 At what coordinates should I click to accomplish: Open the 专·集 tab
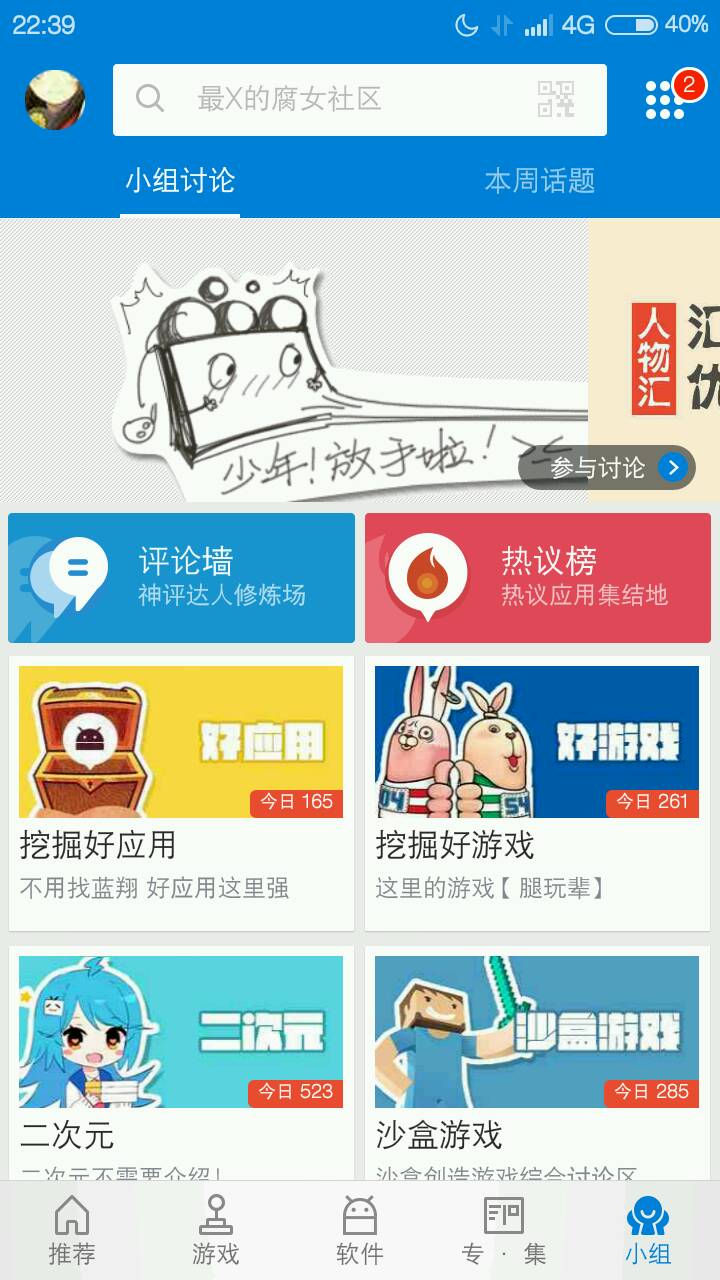click(x=504, y=1231)
